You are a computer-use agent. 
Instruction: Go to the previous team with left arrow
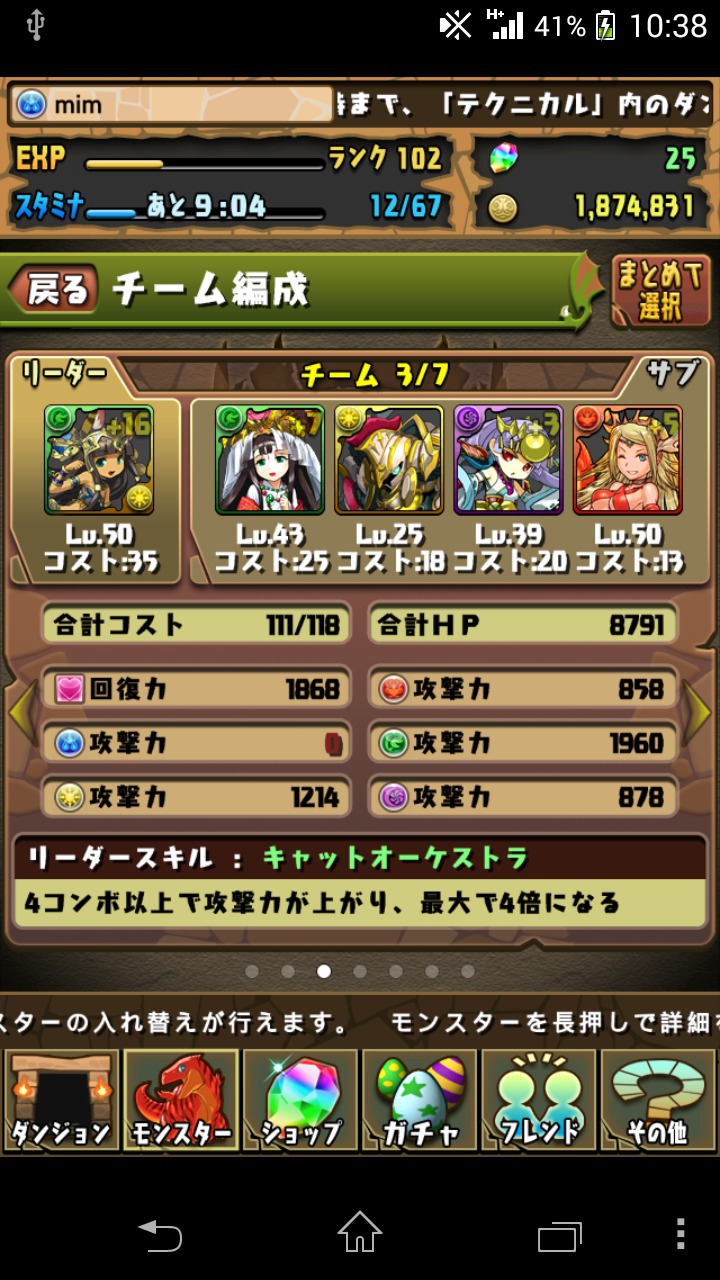click(20, 712)
